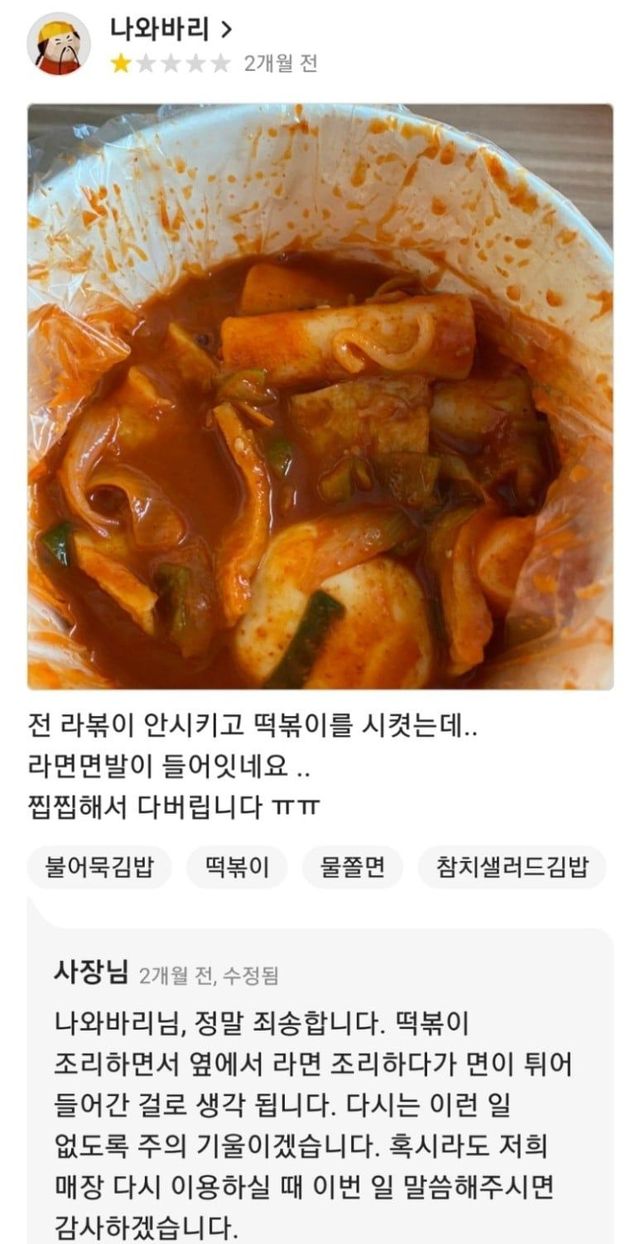Select the 불어묵김밥 menu chip
The height and width of the screenshot is (1244, 640).
pyautogui.click(x=99, y=867)
